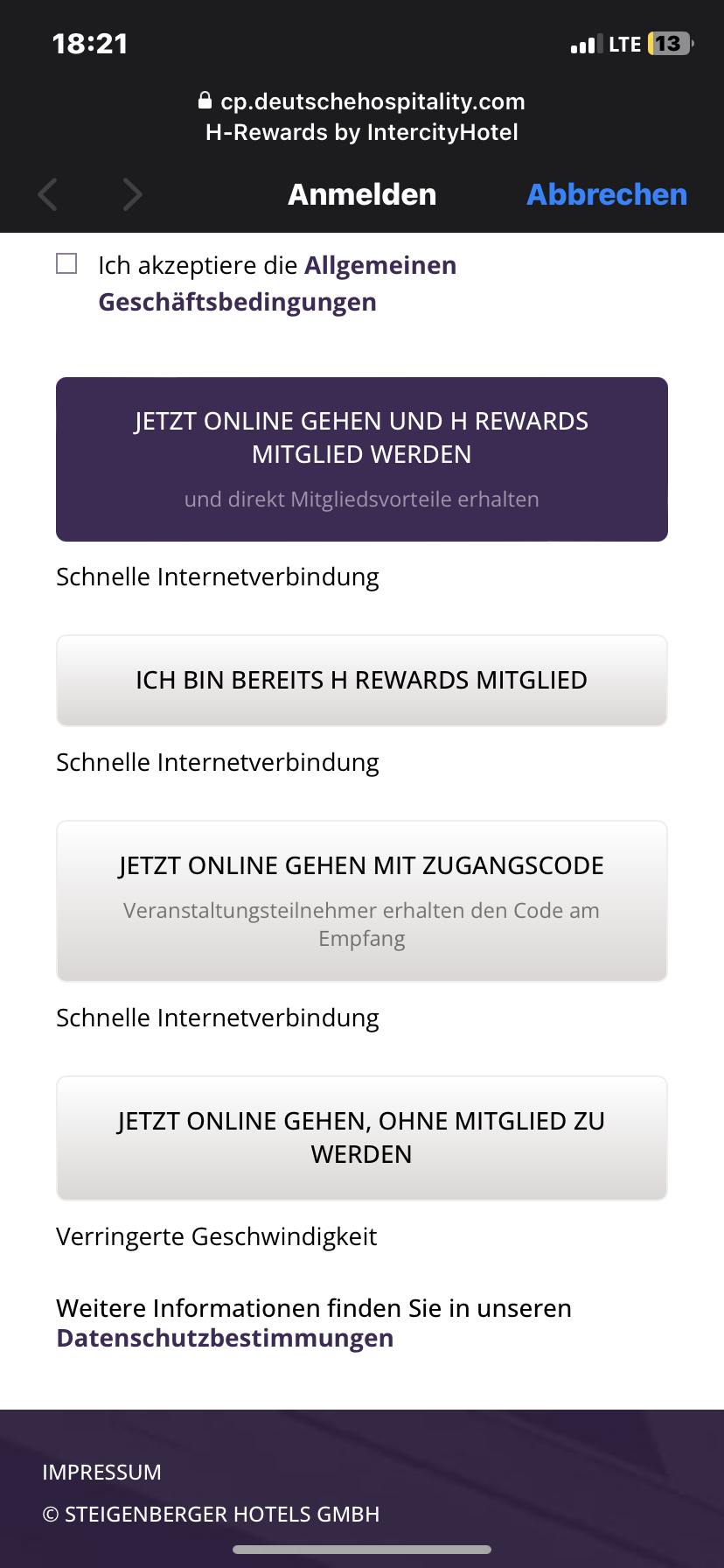Choose Jetzt online gehen mit Zugangscode
The width and height of the screenshot is (724, 1568).
362,899
